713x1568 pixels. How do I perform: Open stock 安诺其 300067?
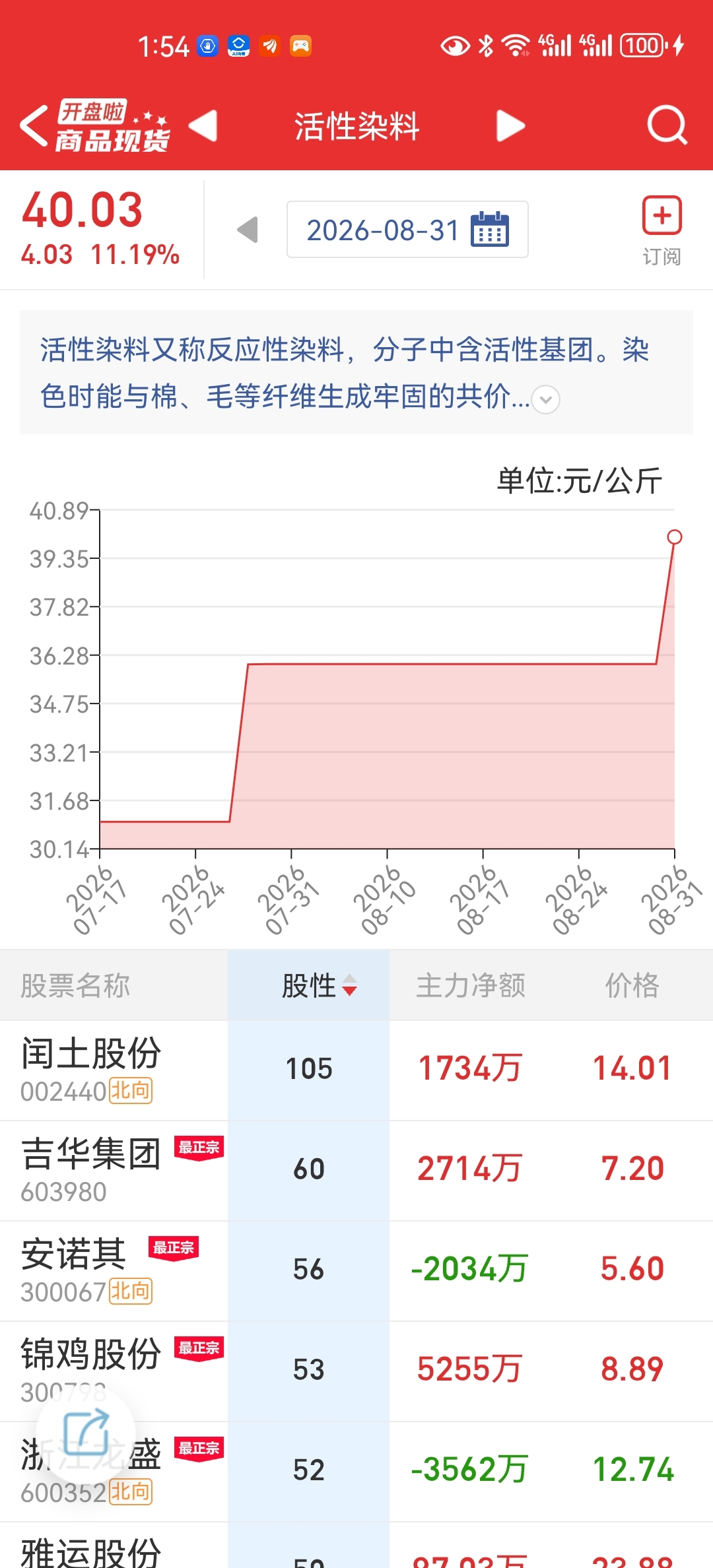click(356, 1270)
